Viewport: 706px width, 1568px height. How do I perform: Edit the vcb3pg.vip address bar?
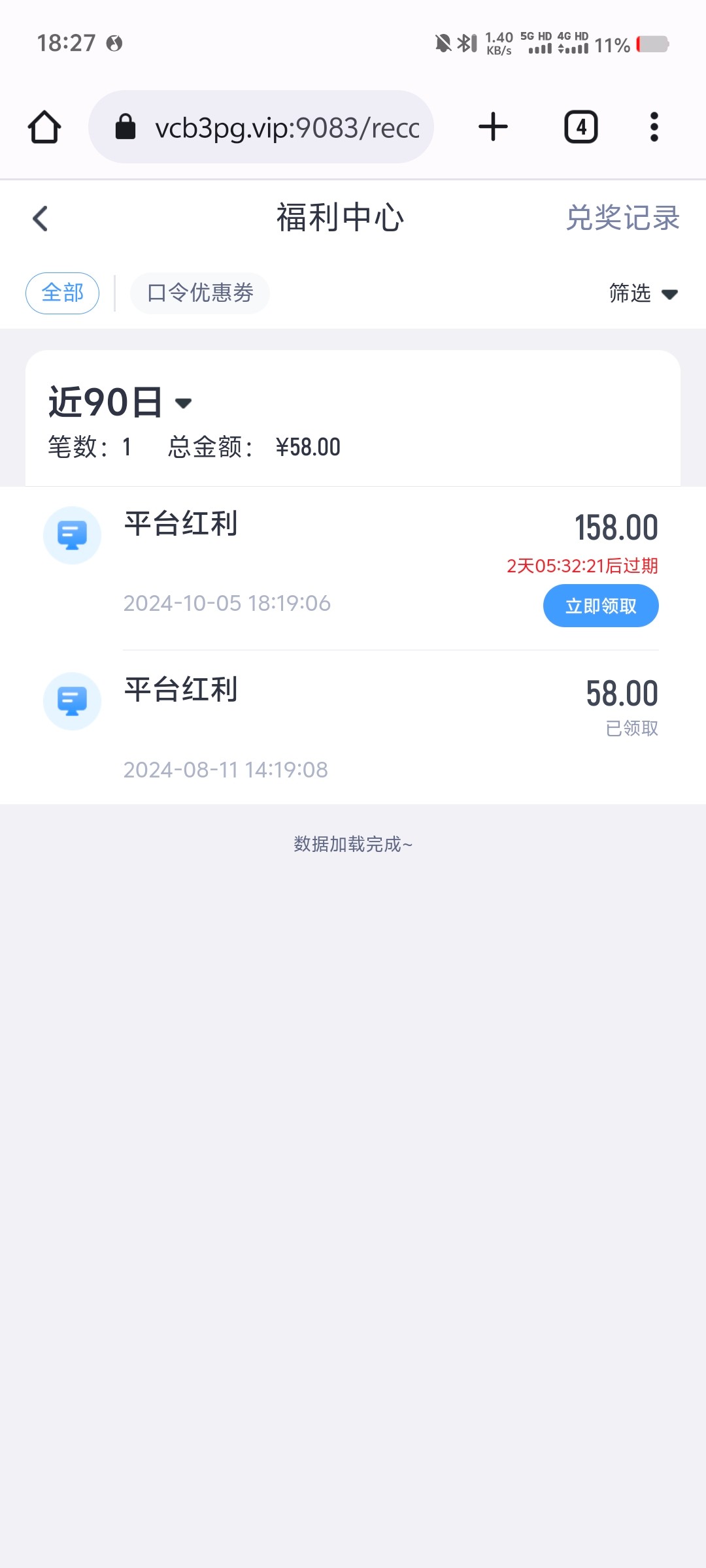[x=261, y=127]
